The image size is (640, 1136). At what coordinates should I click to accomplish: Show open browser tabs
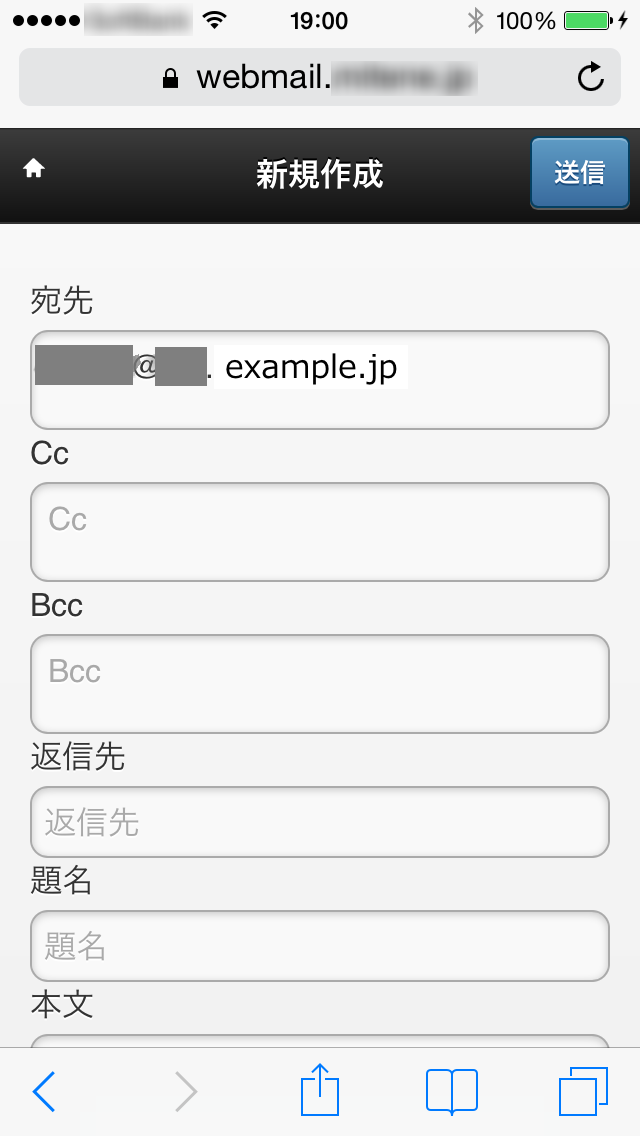tap(583, 1091)
